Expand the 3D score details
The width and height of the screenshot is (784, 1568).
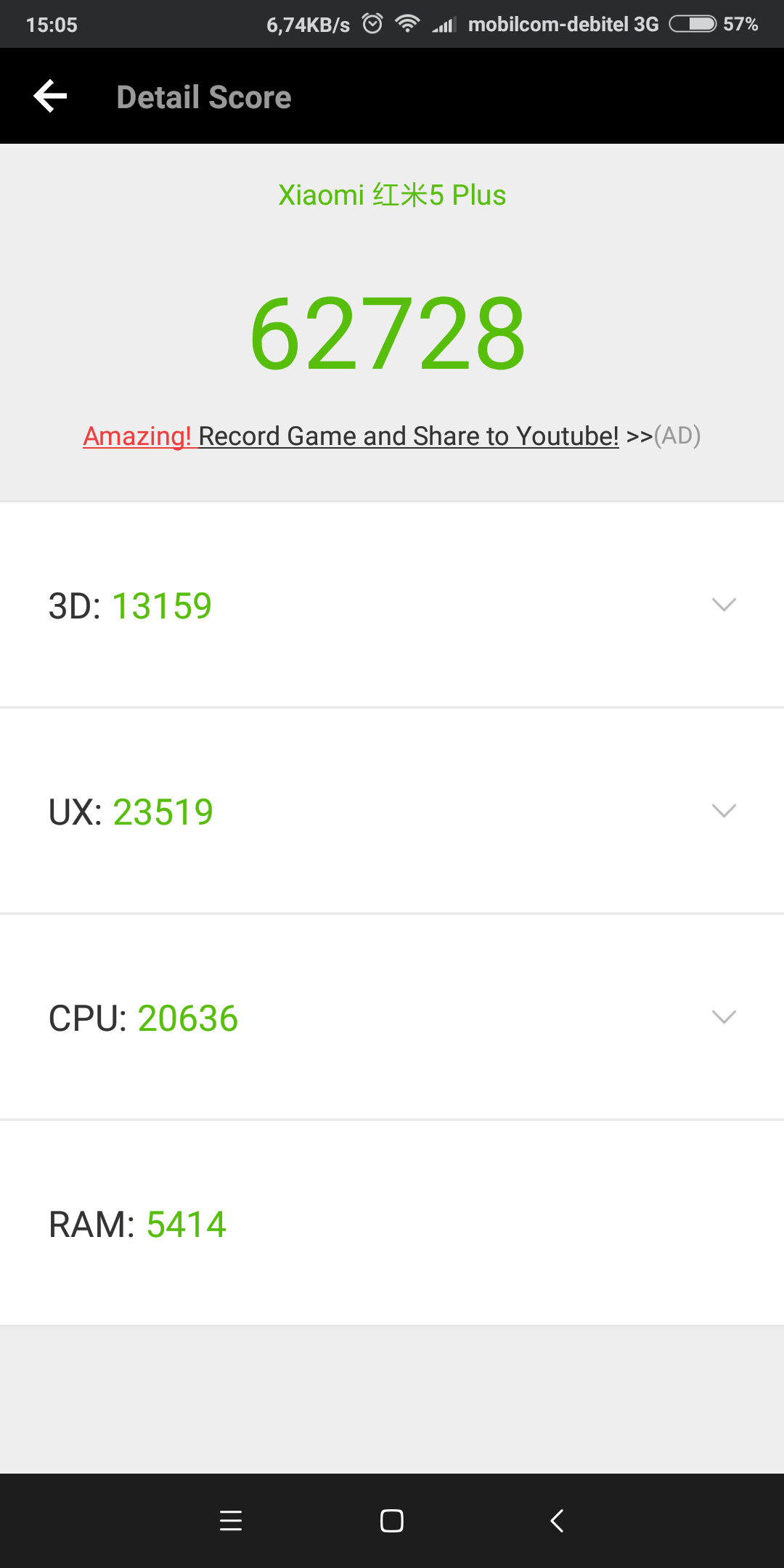[392, 605]
